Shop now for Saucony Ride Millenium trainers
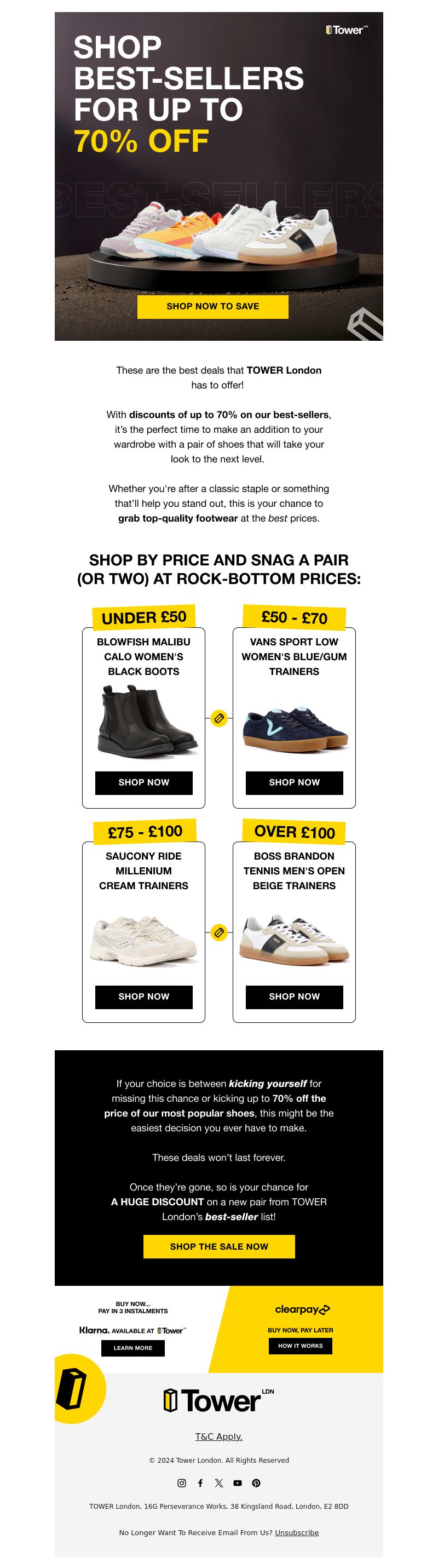The image size is (438, 1568). [x=143, y=997]
